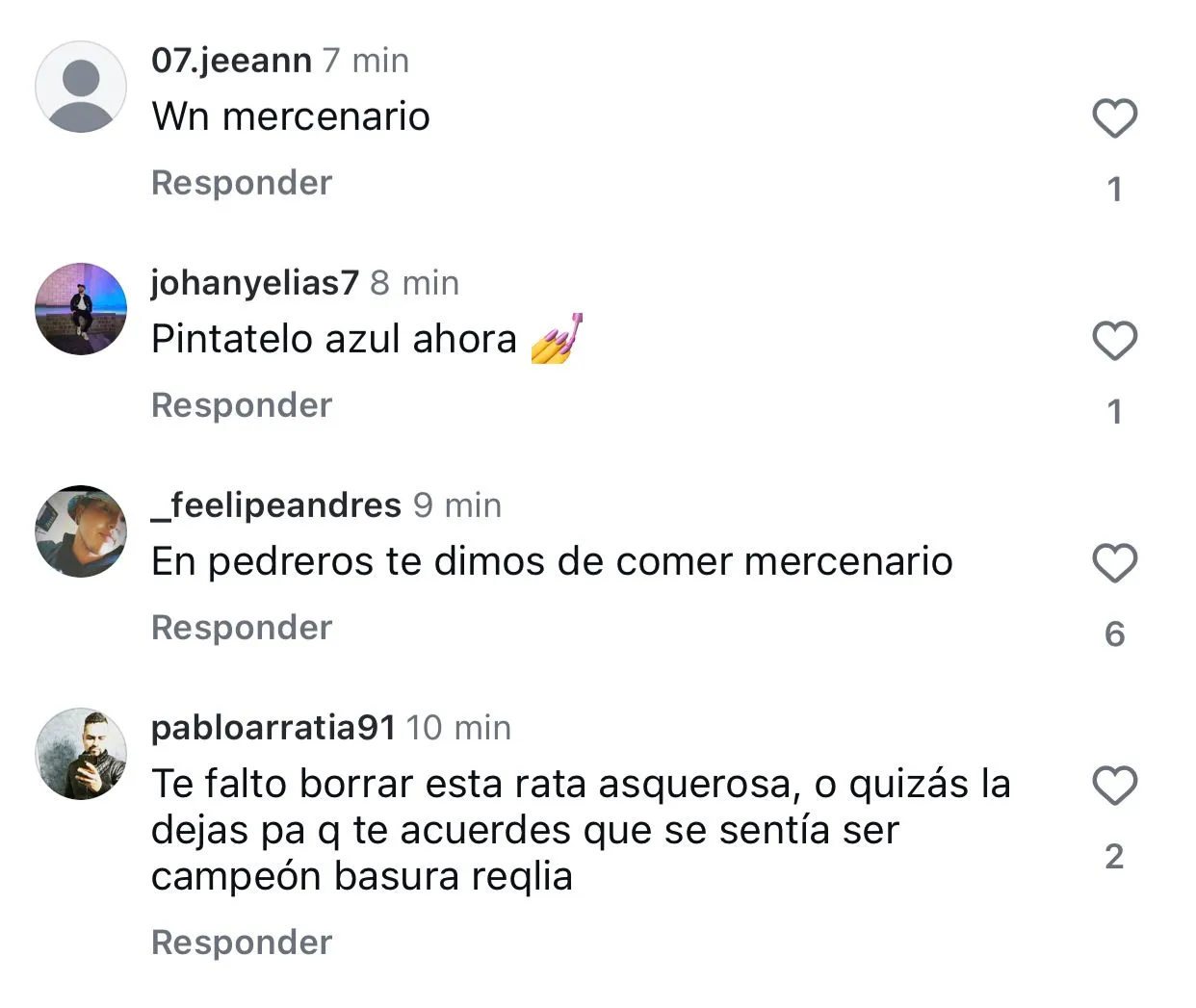Like pabloarratia91's comment
1196x1008 pixels.
coord(1114,787)
